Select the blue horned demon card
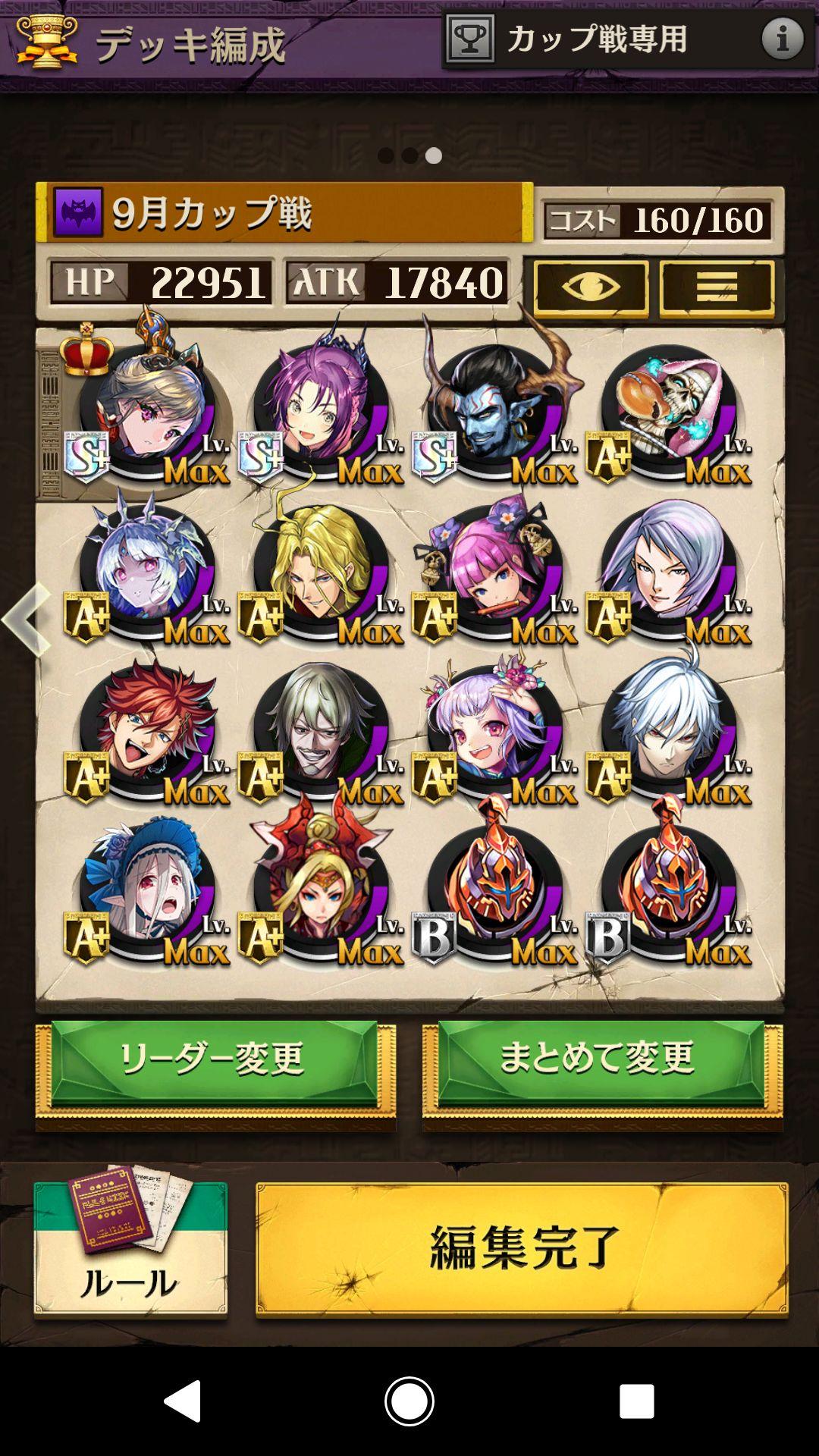819x1456 pixels. pos(494,409)
